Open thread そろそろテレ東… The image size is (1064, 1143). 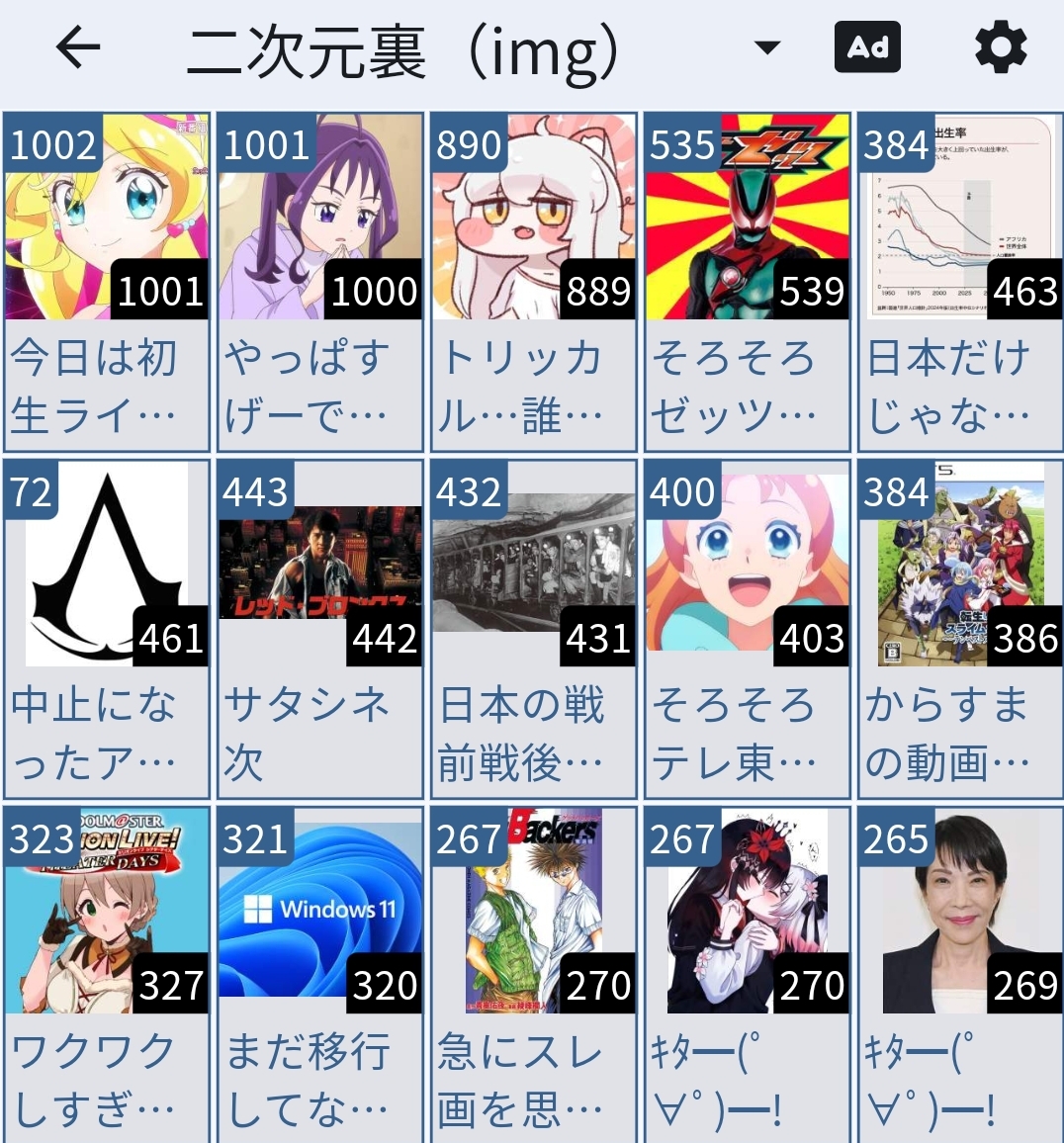pos(747,628)
